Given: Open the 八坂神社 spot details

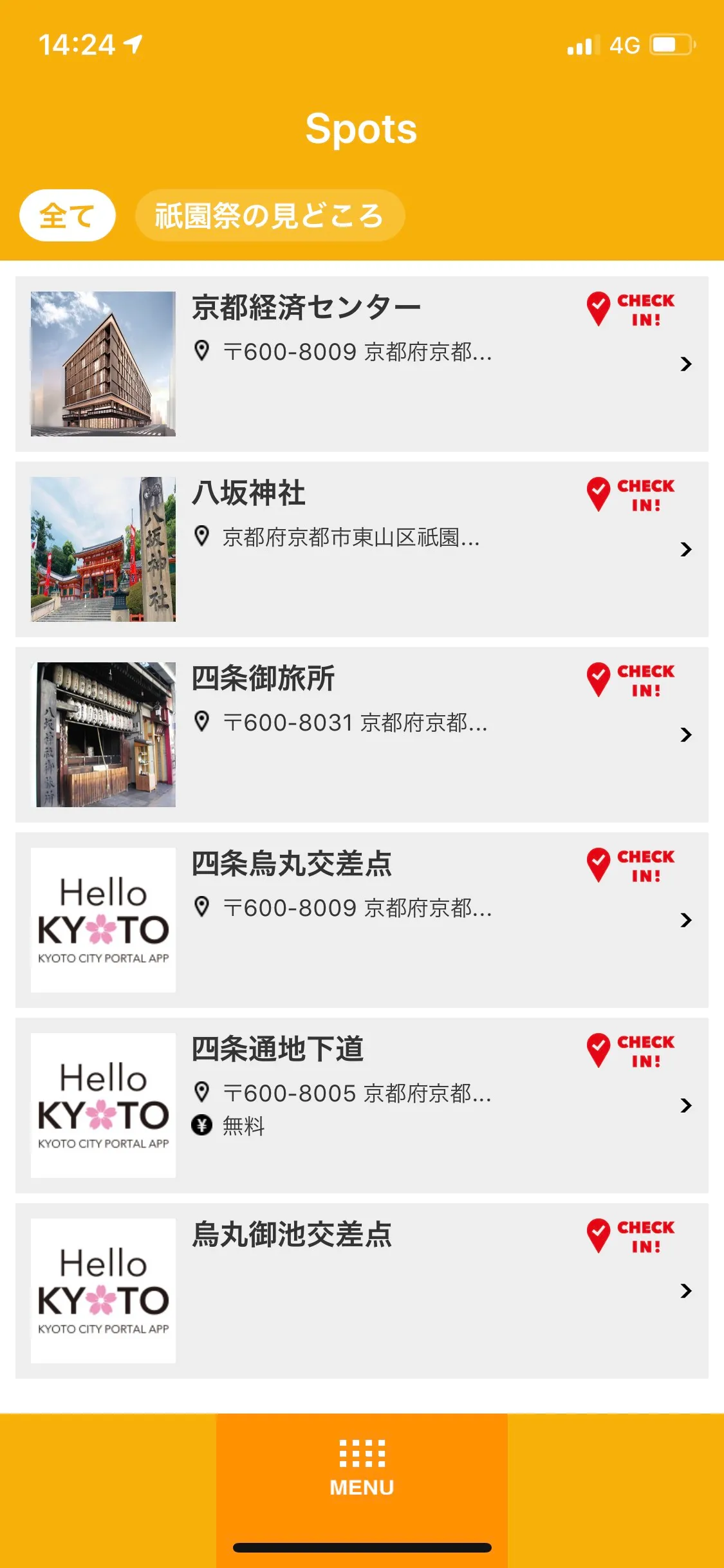Looking at the screenshot, I should click(x=360, y=550).
